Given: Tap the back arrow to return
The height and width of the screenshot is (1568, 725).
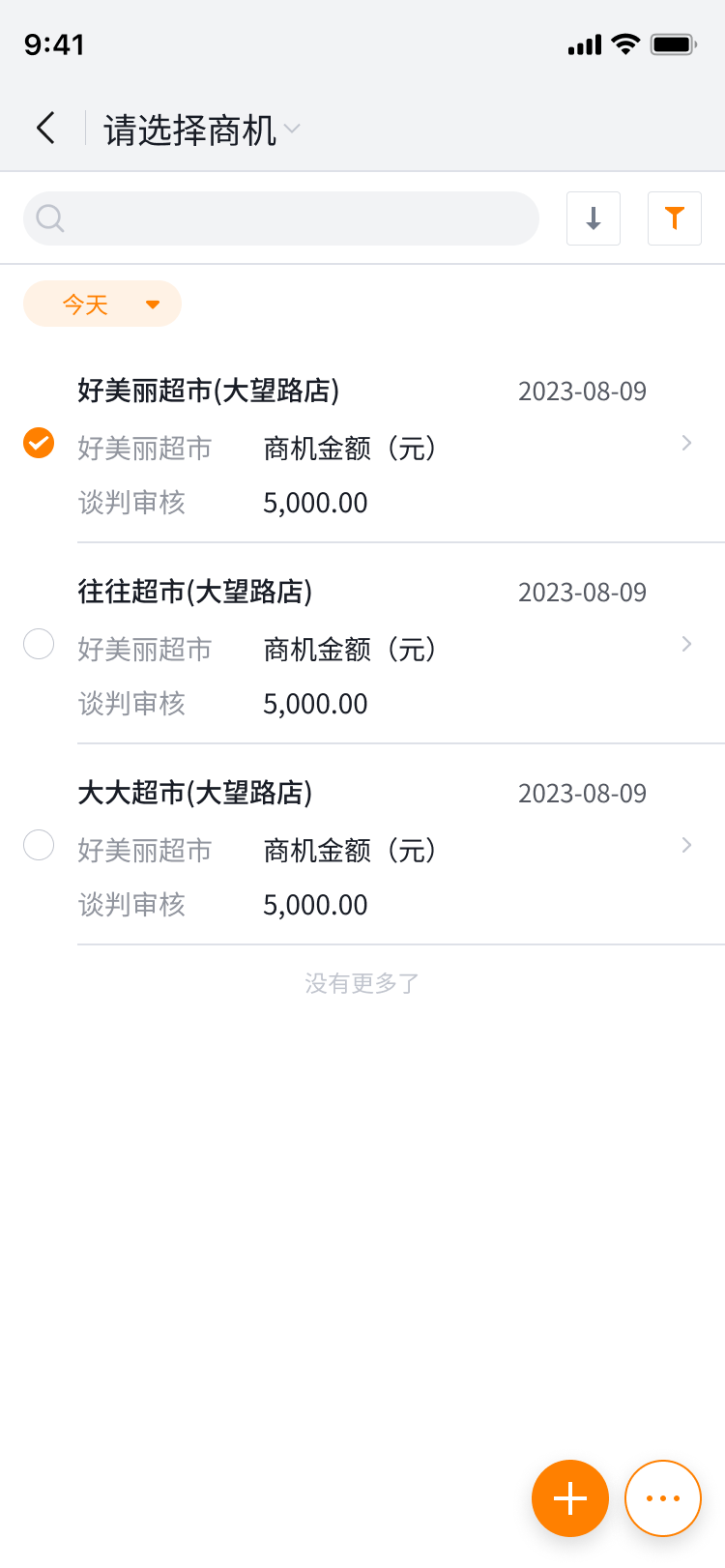Looking at the screenshot, I should coord(43,127).
